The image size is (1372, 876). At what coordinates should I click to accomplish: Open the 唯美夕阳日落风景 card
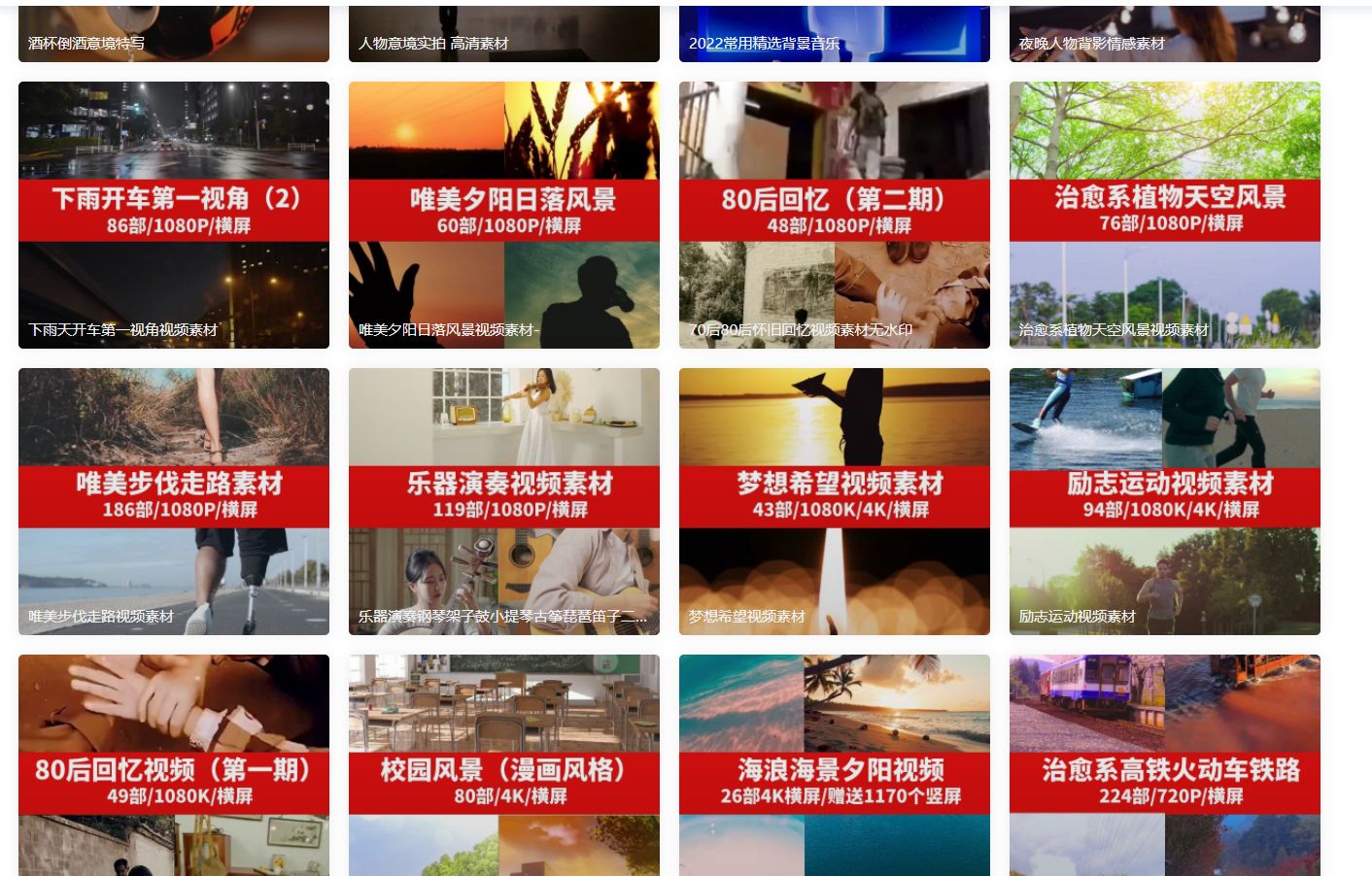coord(503,215)
